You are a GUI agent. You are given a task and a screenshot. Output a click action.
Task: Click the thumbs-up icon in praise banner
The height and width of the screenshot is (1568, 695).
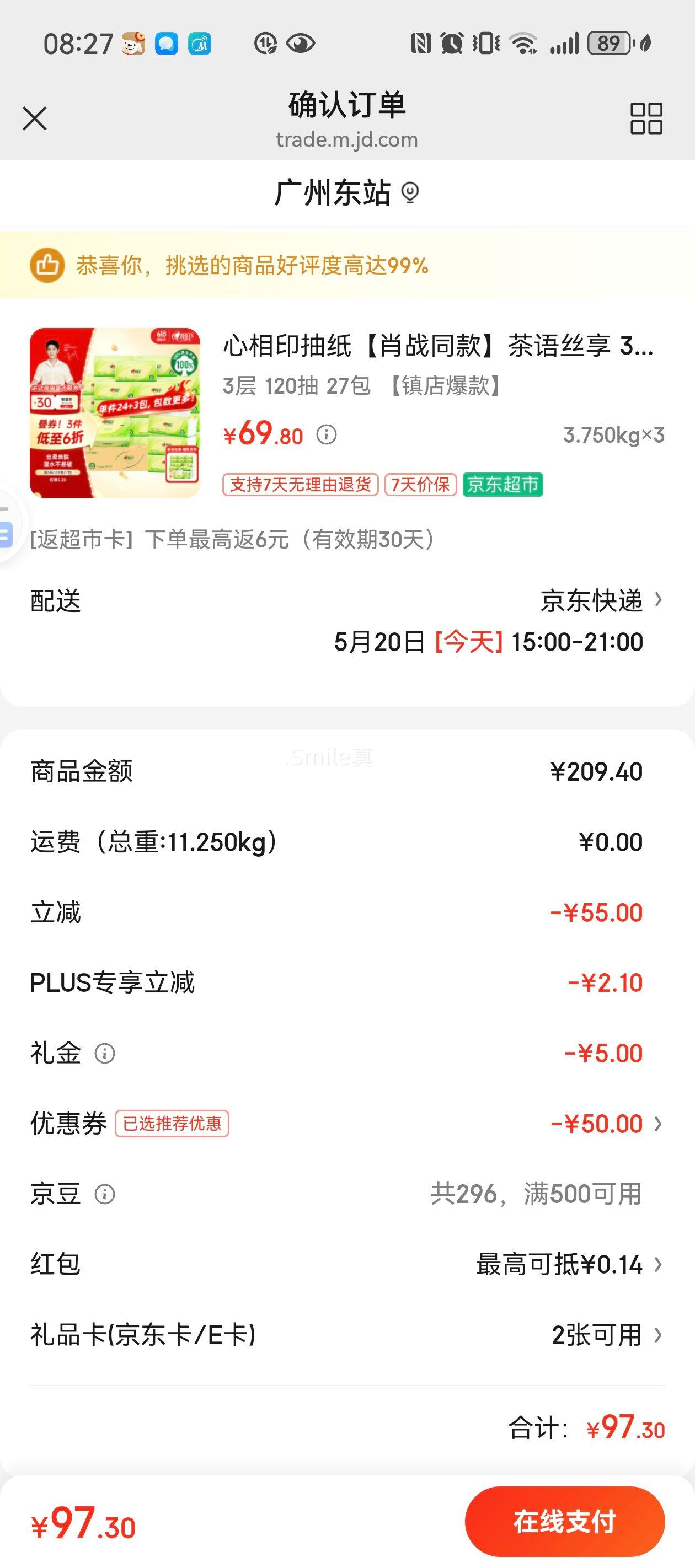[47, 264]
